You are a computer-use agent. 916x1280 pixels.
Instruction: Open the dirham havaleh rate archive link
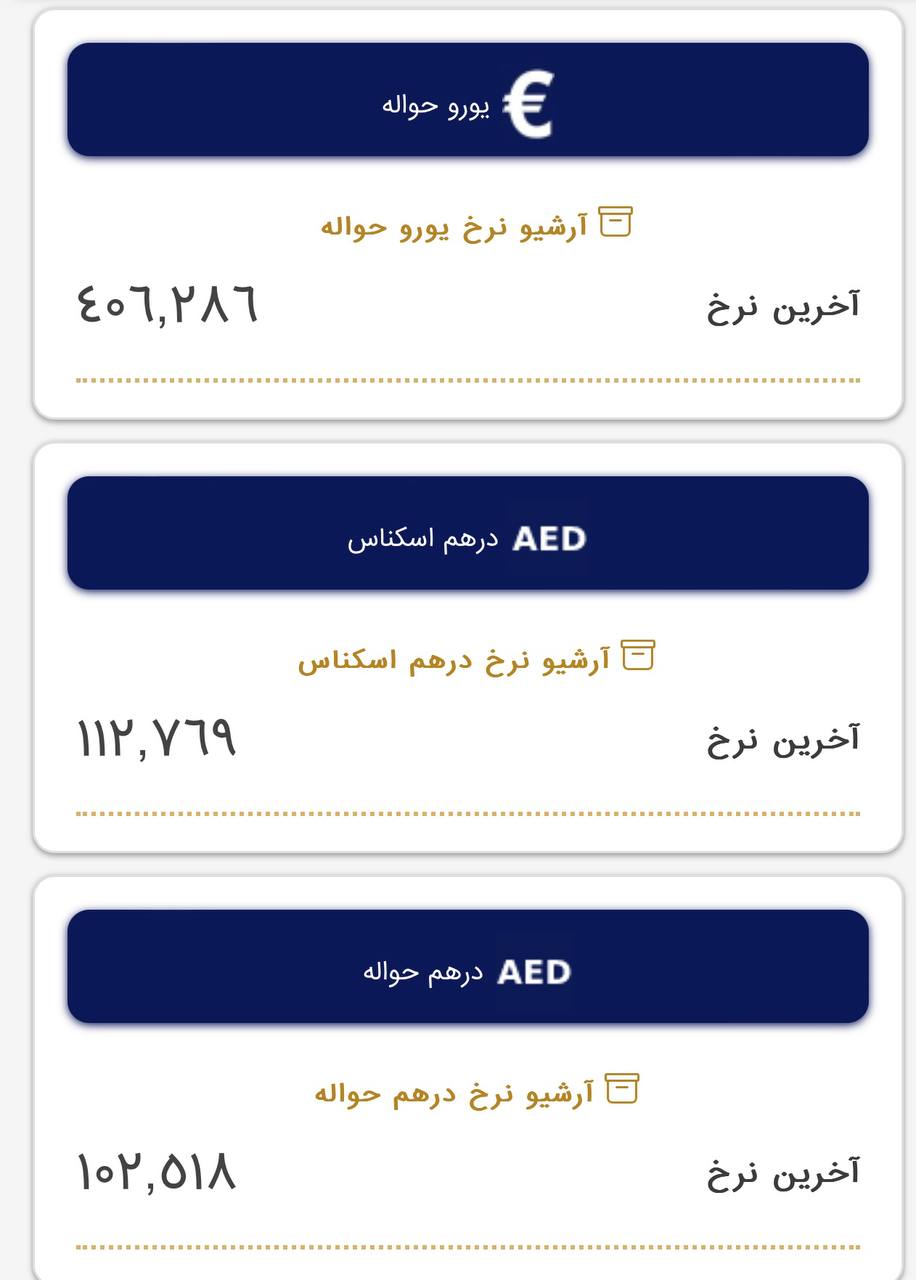[x=476, y=1091]
